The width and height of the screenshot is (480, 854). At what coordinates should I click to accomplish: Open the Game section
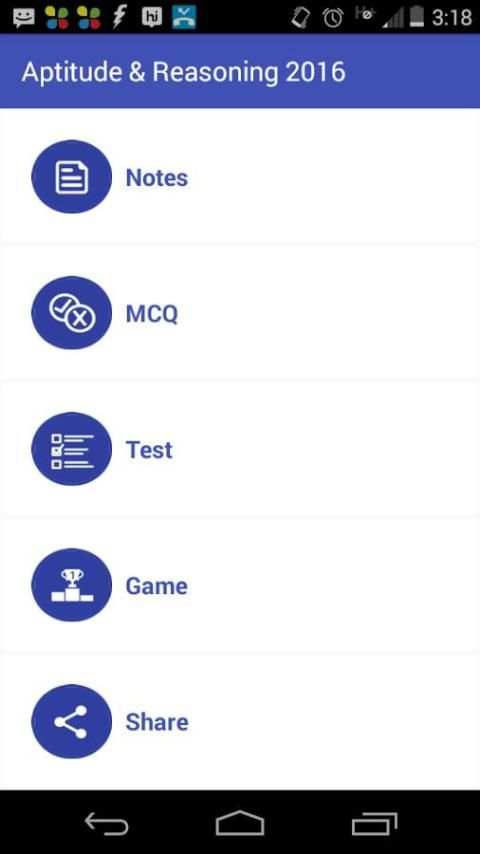[240, 585]
